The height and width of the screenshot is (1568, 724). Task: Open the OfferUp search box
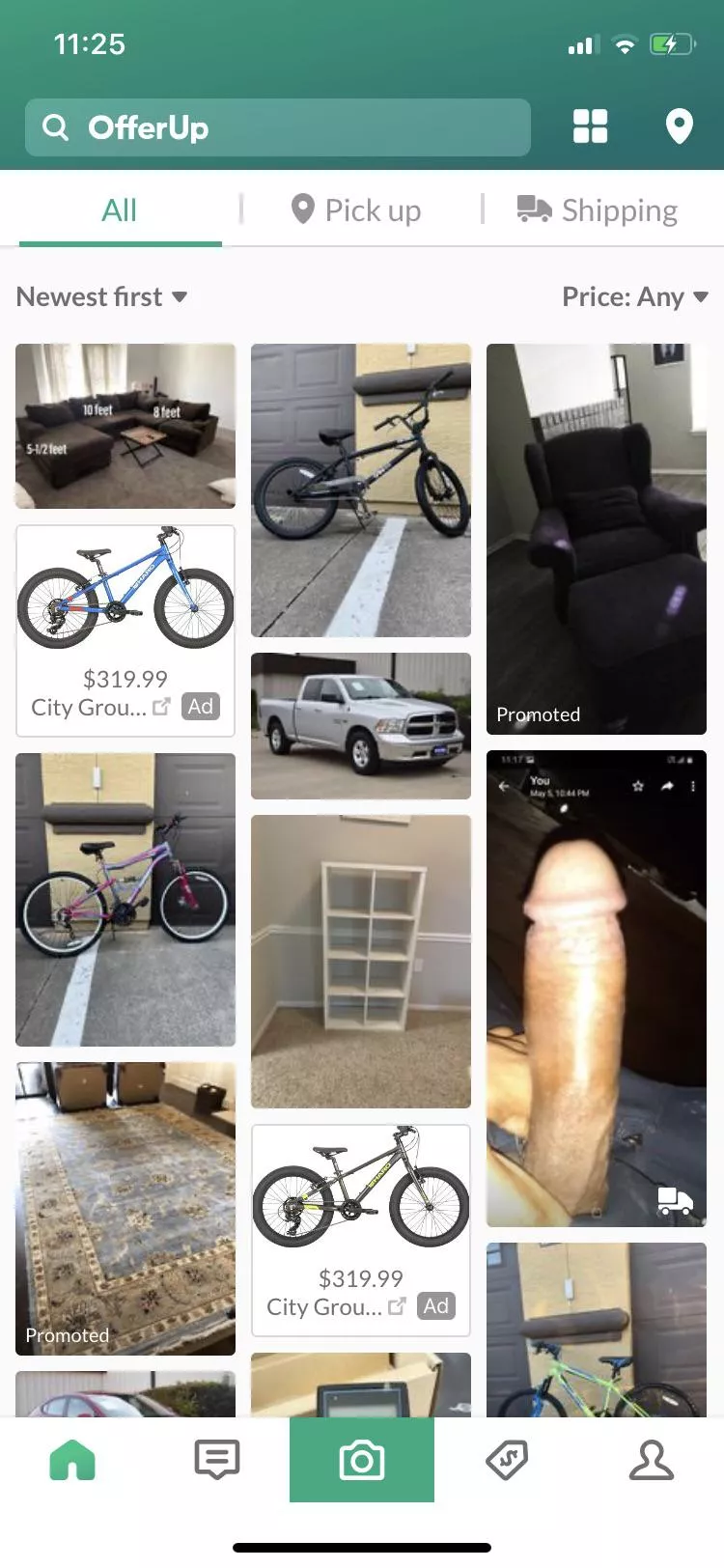(x=278, y=127)
